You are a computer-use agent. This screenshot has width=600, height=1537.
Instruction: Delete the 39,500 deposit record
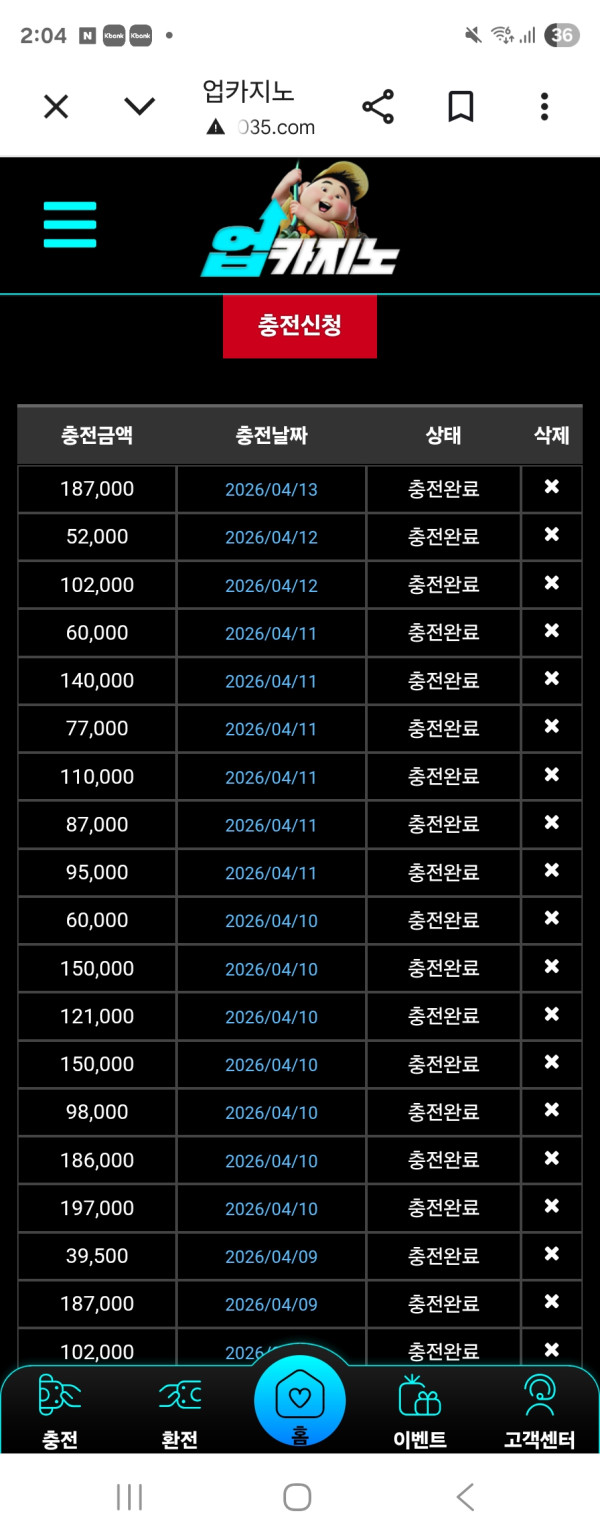click(x=551, y=1255)
